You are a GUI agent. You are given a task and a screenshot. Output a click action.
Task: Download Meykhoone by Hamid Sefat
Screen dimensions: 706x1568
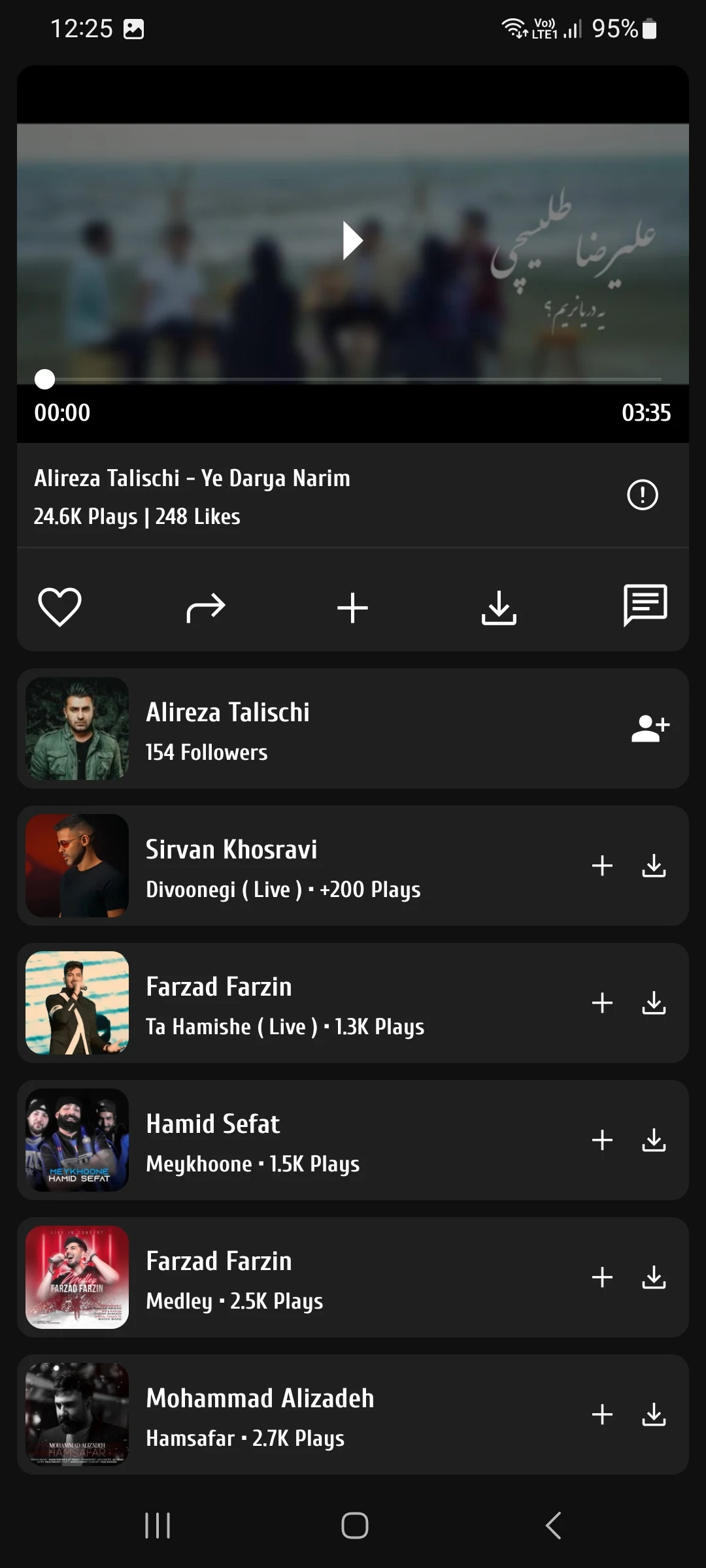(654, 1141)
